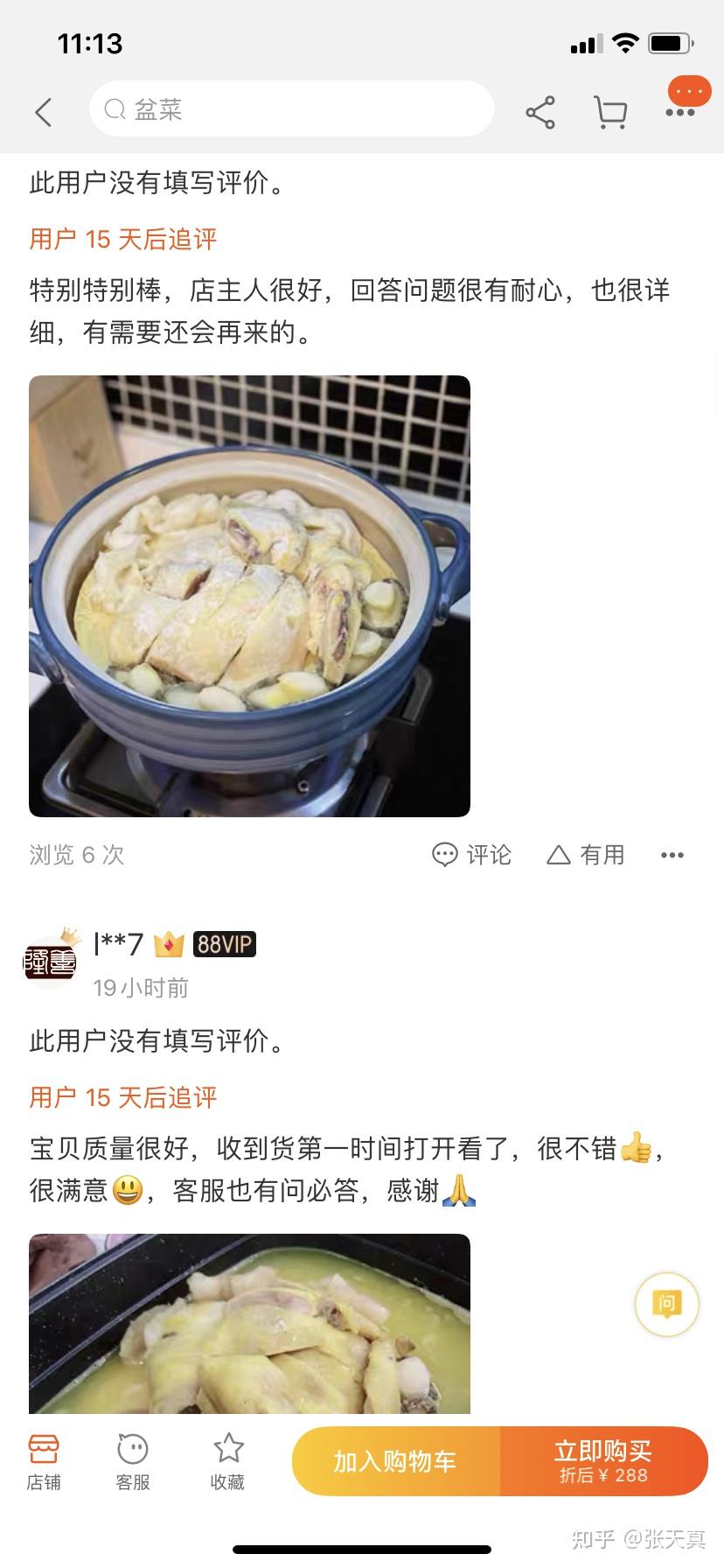Image resolution: width=724 pixels, height=1568 pixels.
Task: Enlarge the blue clay pot review photo
Action: (249, 596)
